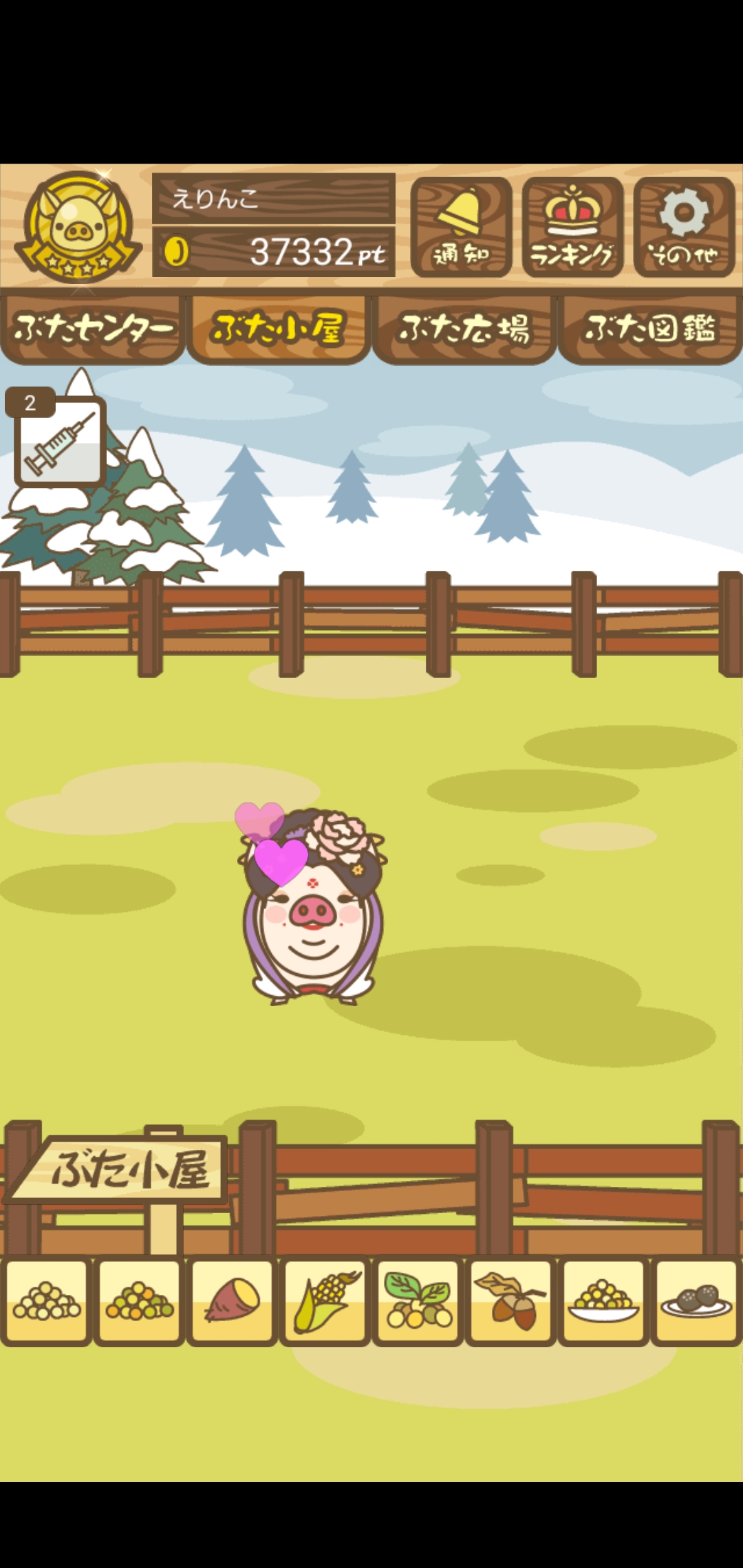Choose the mixed yellow beans pile

[x=140, y=1300]
